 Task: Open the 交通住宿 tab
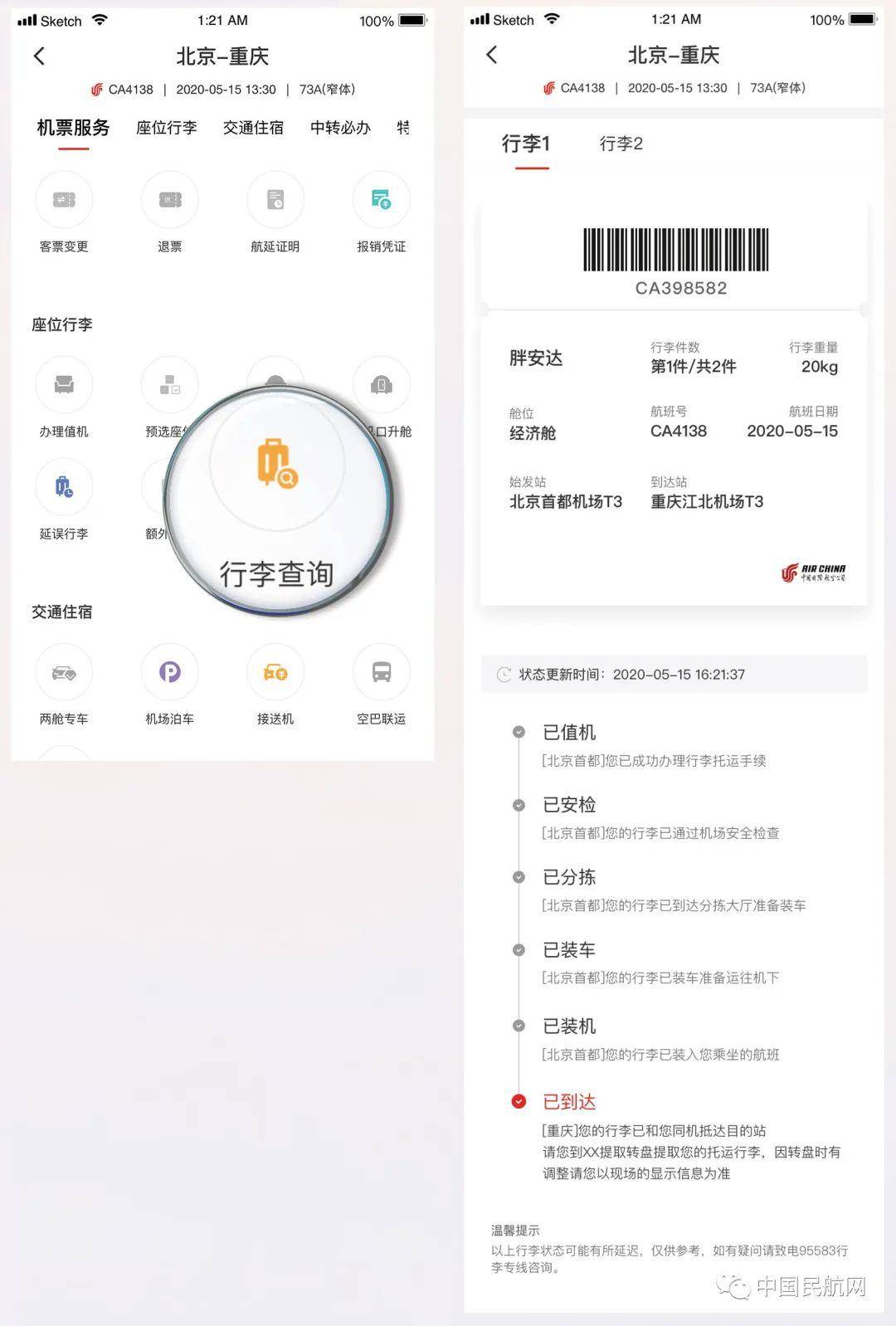pos(253,128)
